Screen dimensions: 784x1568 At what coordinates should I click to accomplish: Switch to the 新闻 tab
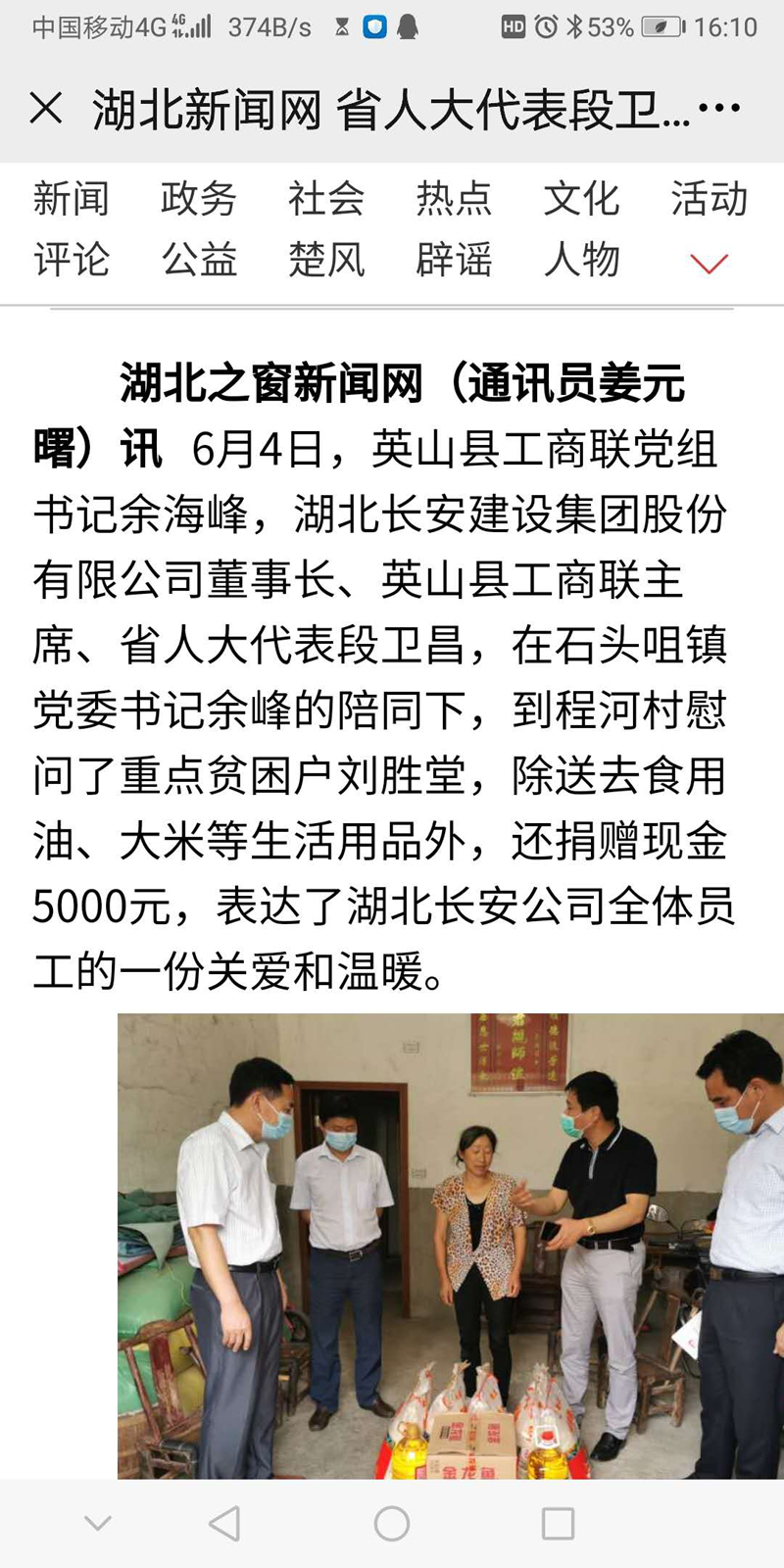(72, 199)
